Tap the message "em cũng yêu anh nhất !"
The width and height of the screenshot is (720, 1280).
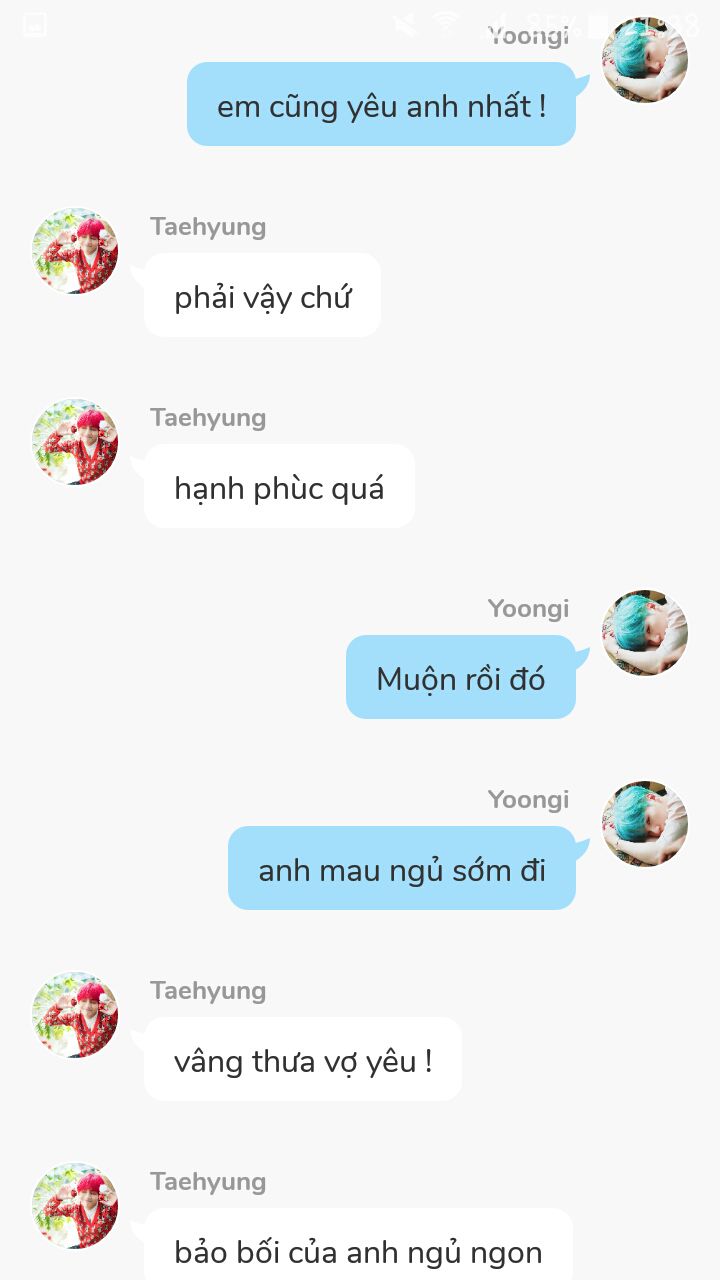point(381,104)
